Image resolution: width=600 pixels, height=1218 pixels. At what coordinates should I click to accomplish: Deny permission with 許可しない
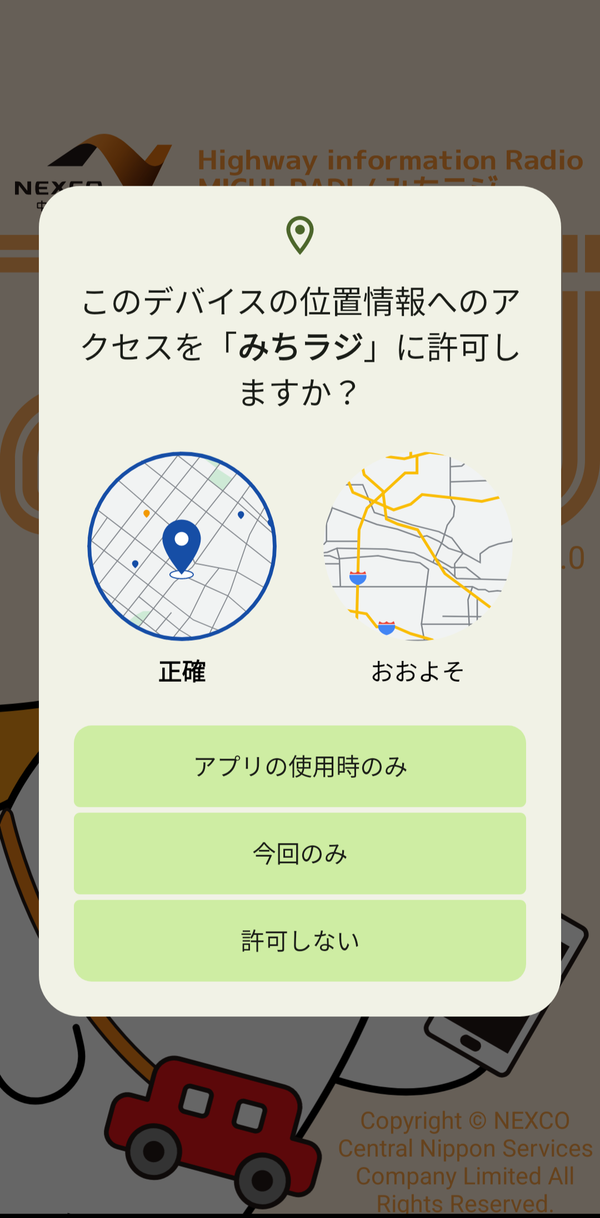point(300,940)
